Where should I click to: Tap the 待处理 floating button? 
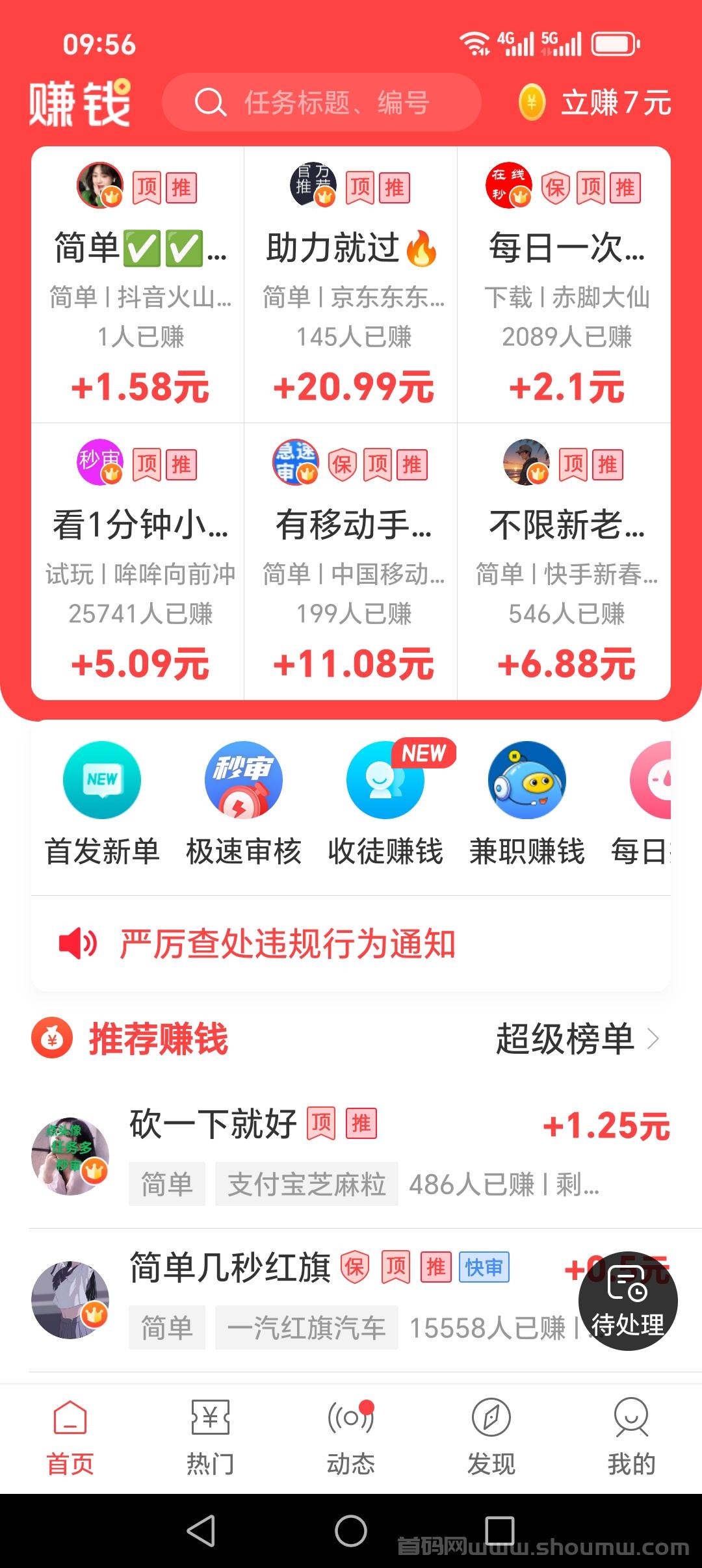628,1301
